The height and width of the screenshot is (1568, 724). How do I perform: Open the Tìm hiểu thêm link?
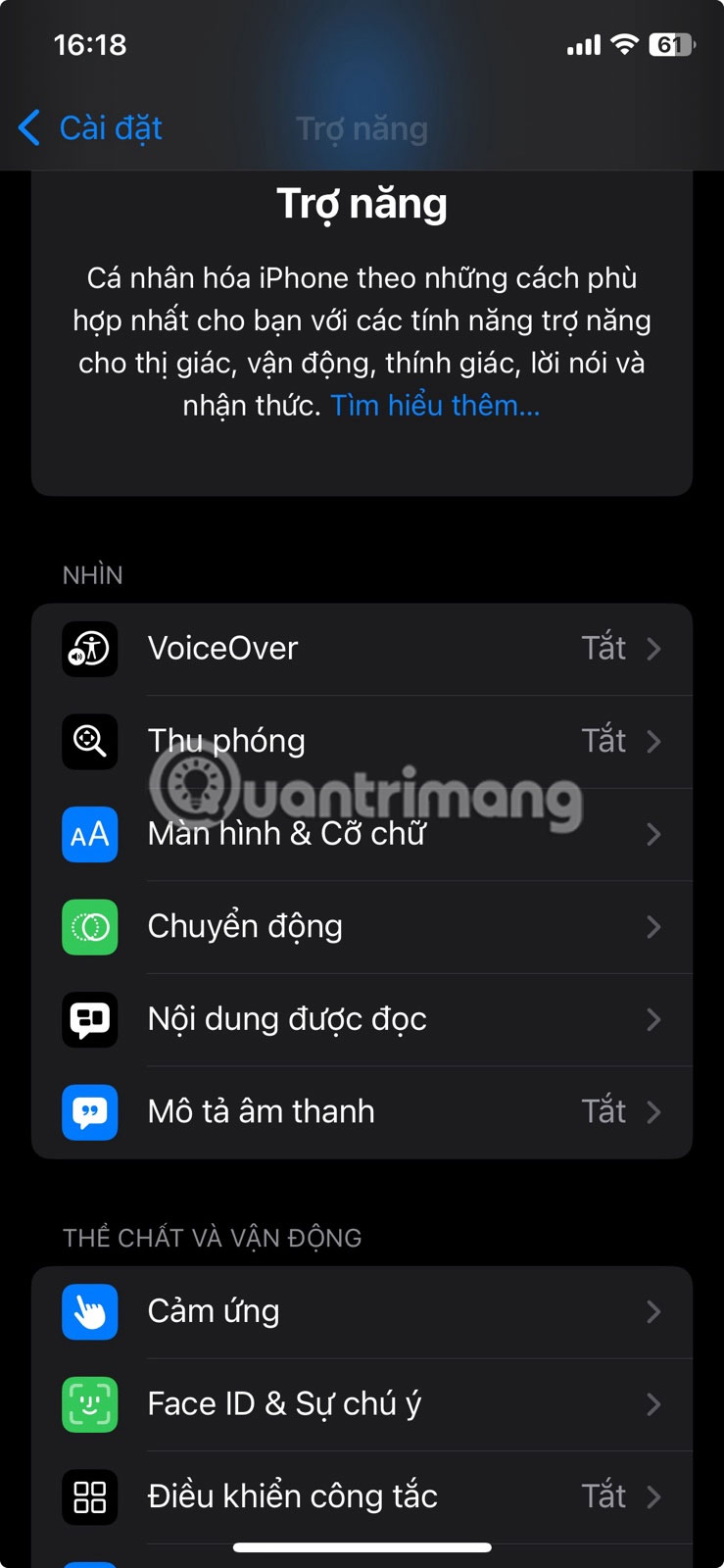435,406
